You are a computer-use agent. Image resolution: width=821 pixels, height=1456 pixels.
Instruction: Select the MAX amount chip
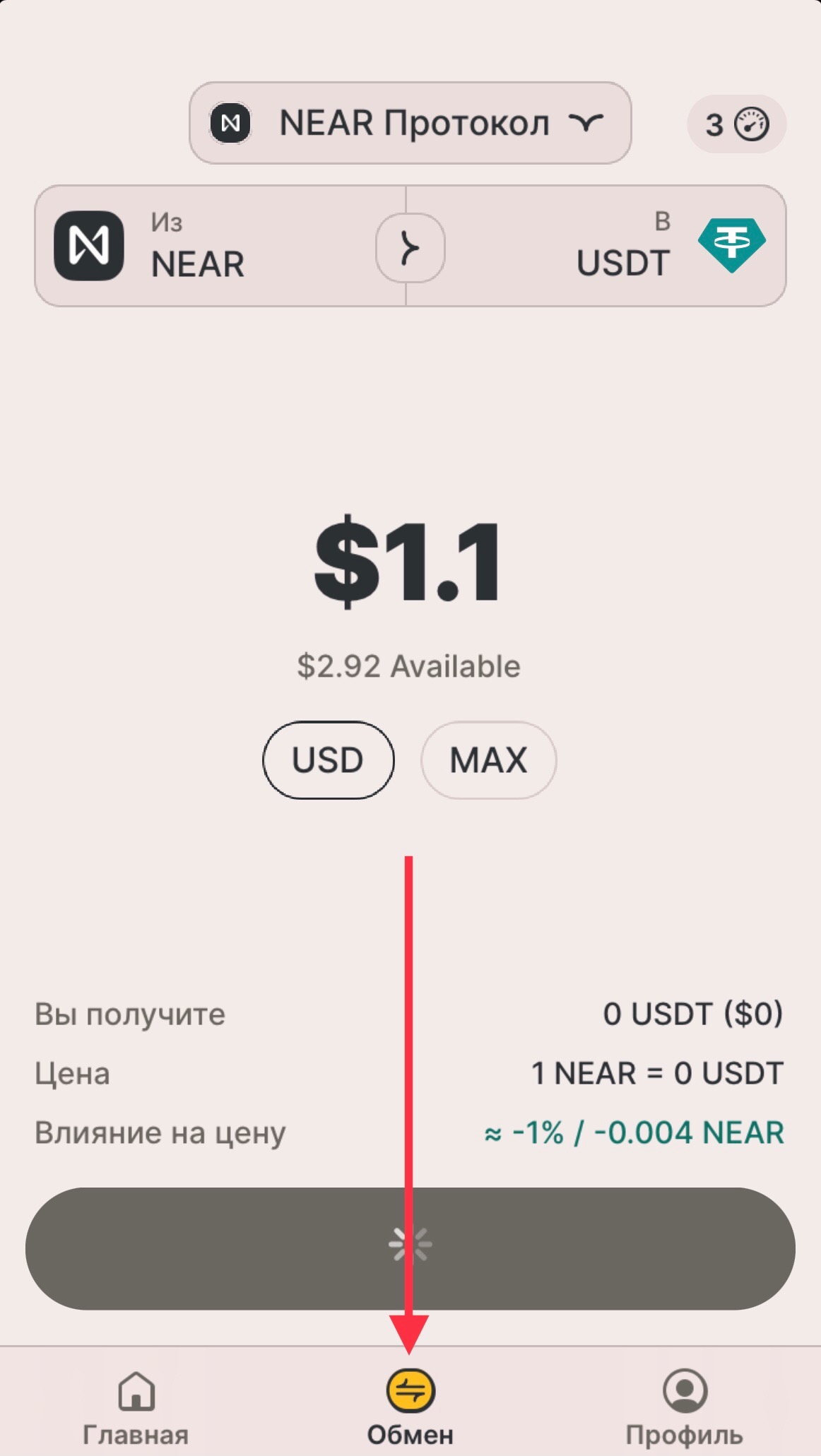coord(488,760)
